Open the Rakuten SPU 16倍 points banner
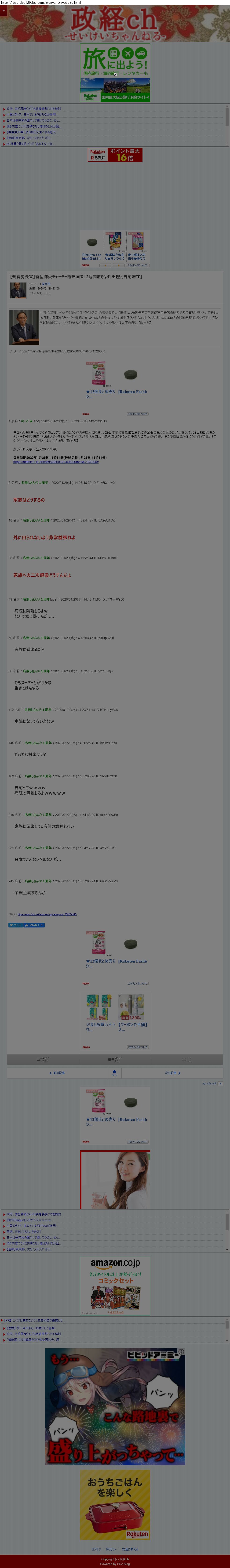 pyautogui.click(x=115, y=155)
